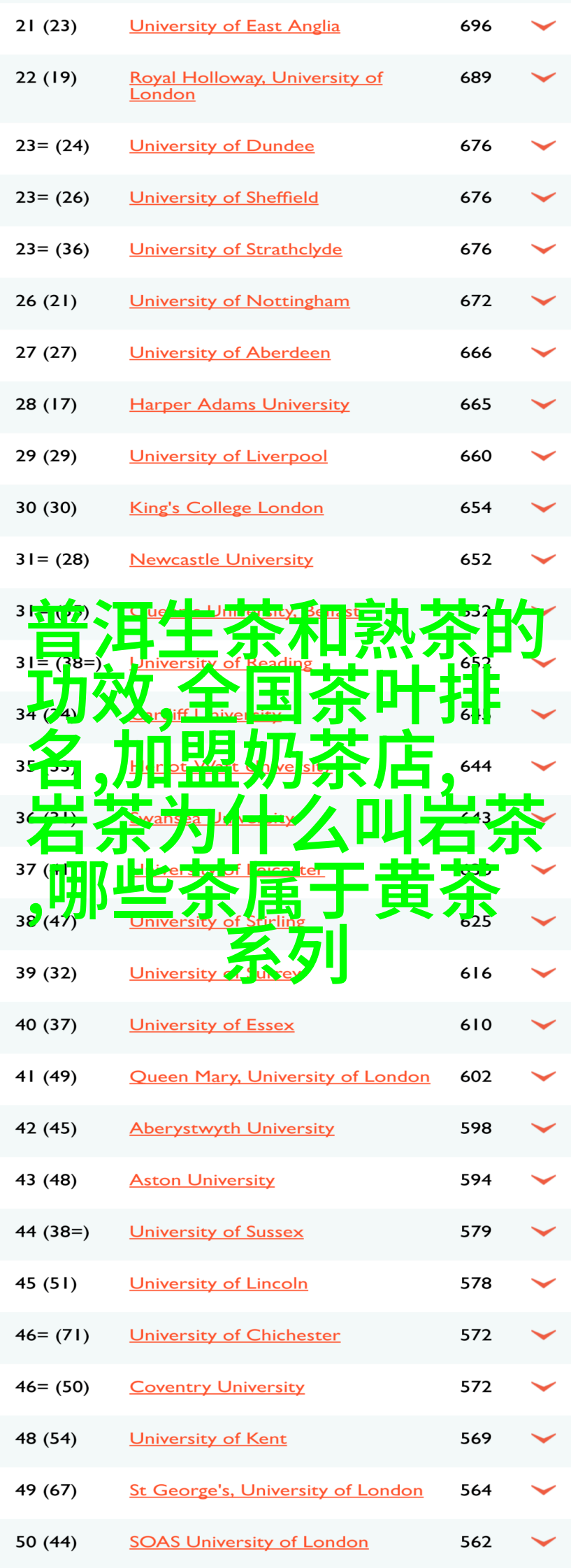Expand the Harper Adams University row
The height and width of the screenshot is (1568, 571).
(543, 404)
